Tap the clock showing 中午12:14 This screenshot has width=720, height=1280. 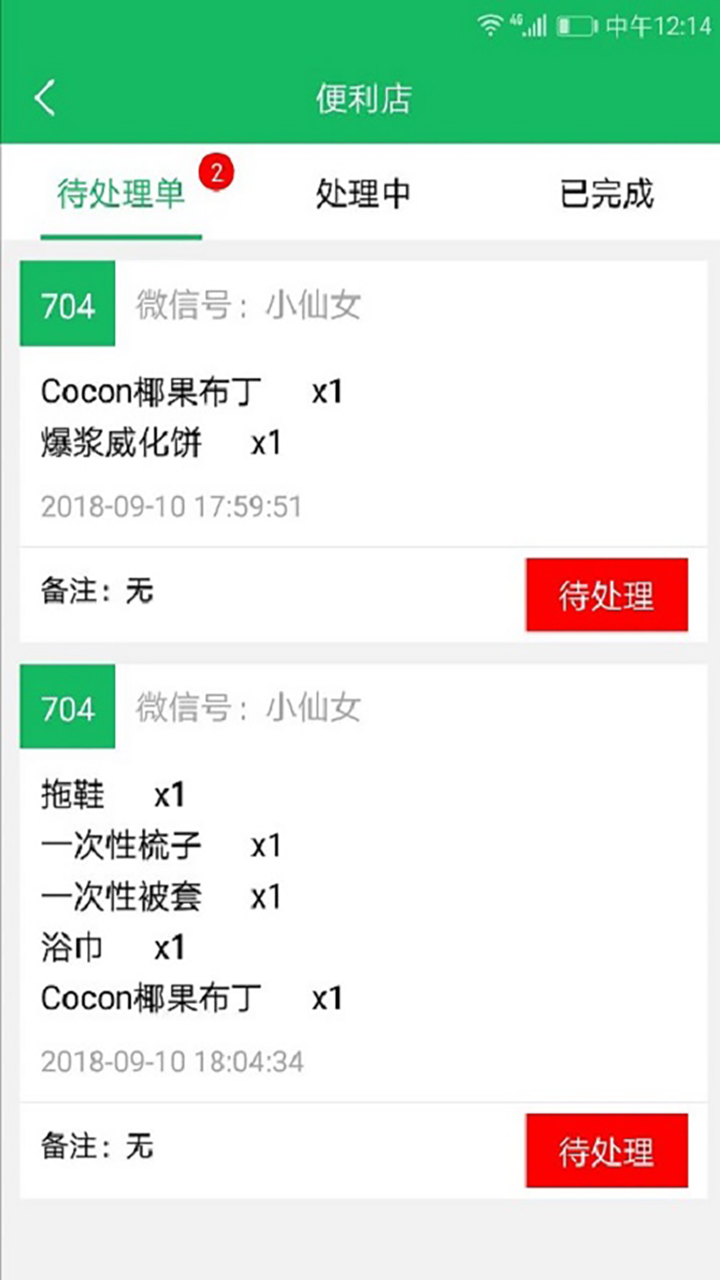(655, 27)
